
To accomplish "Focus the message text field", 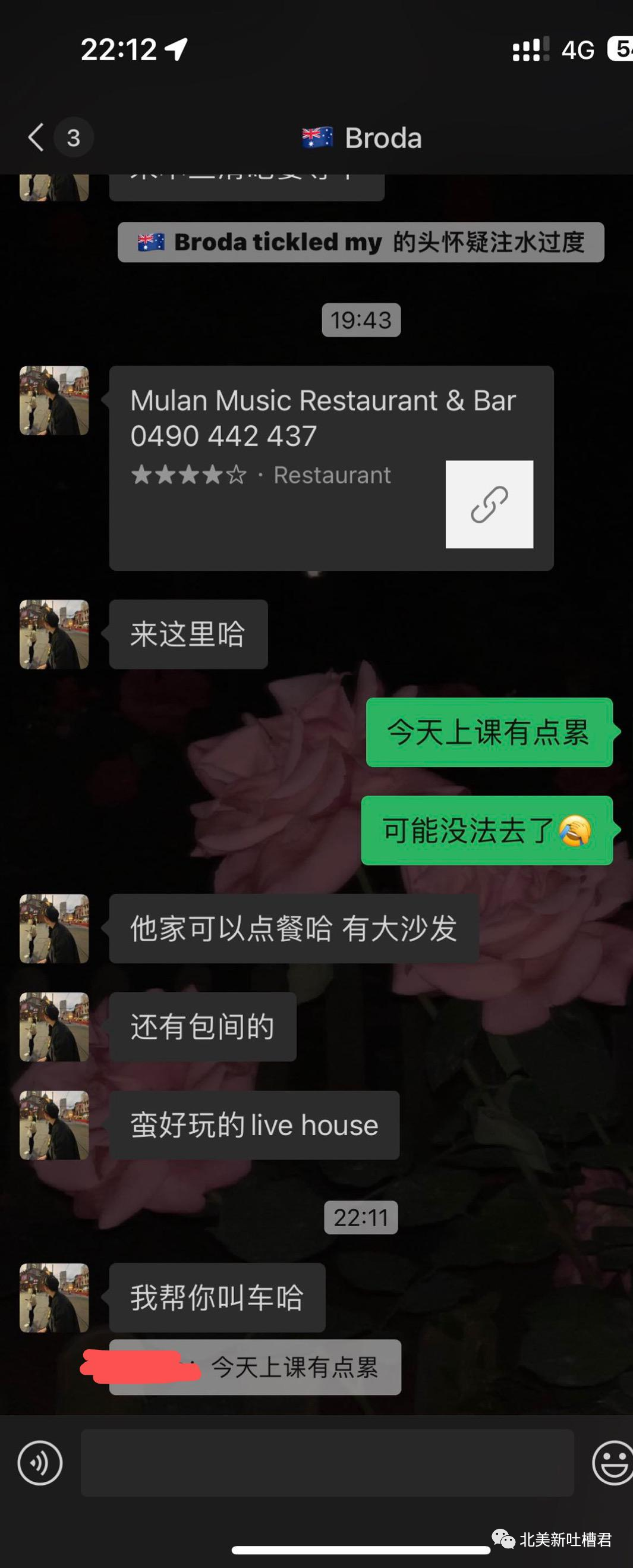I will click(x=327, y=1463).
